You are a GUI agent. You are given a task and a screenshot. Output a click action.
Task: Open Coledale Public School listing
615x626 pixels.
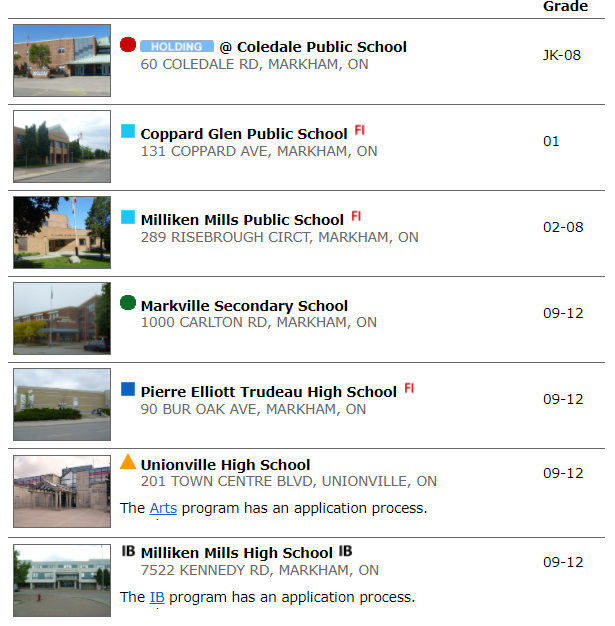tap(321, 47)
